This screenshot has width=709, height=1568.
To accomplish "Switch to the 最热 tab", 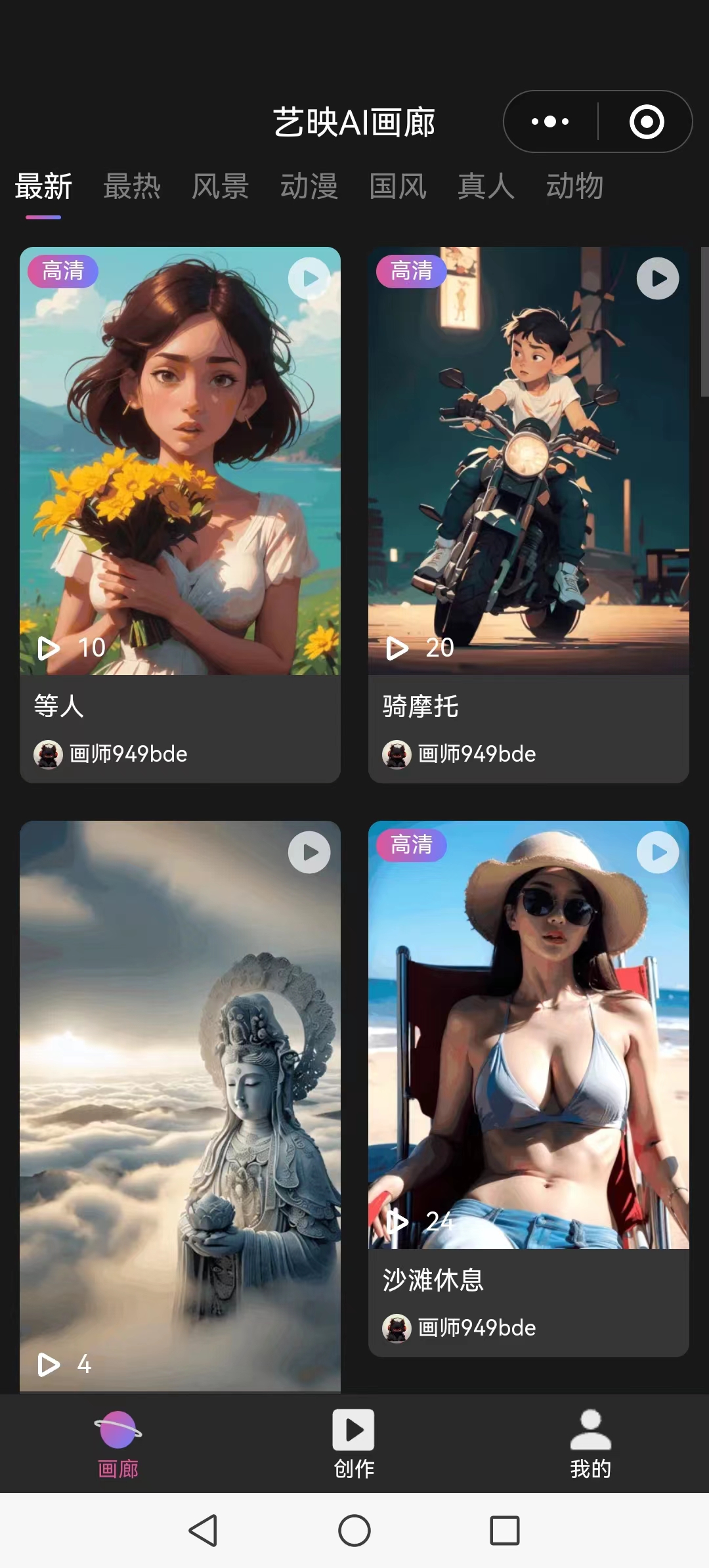I will (132, 186).
